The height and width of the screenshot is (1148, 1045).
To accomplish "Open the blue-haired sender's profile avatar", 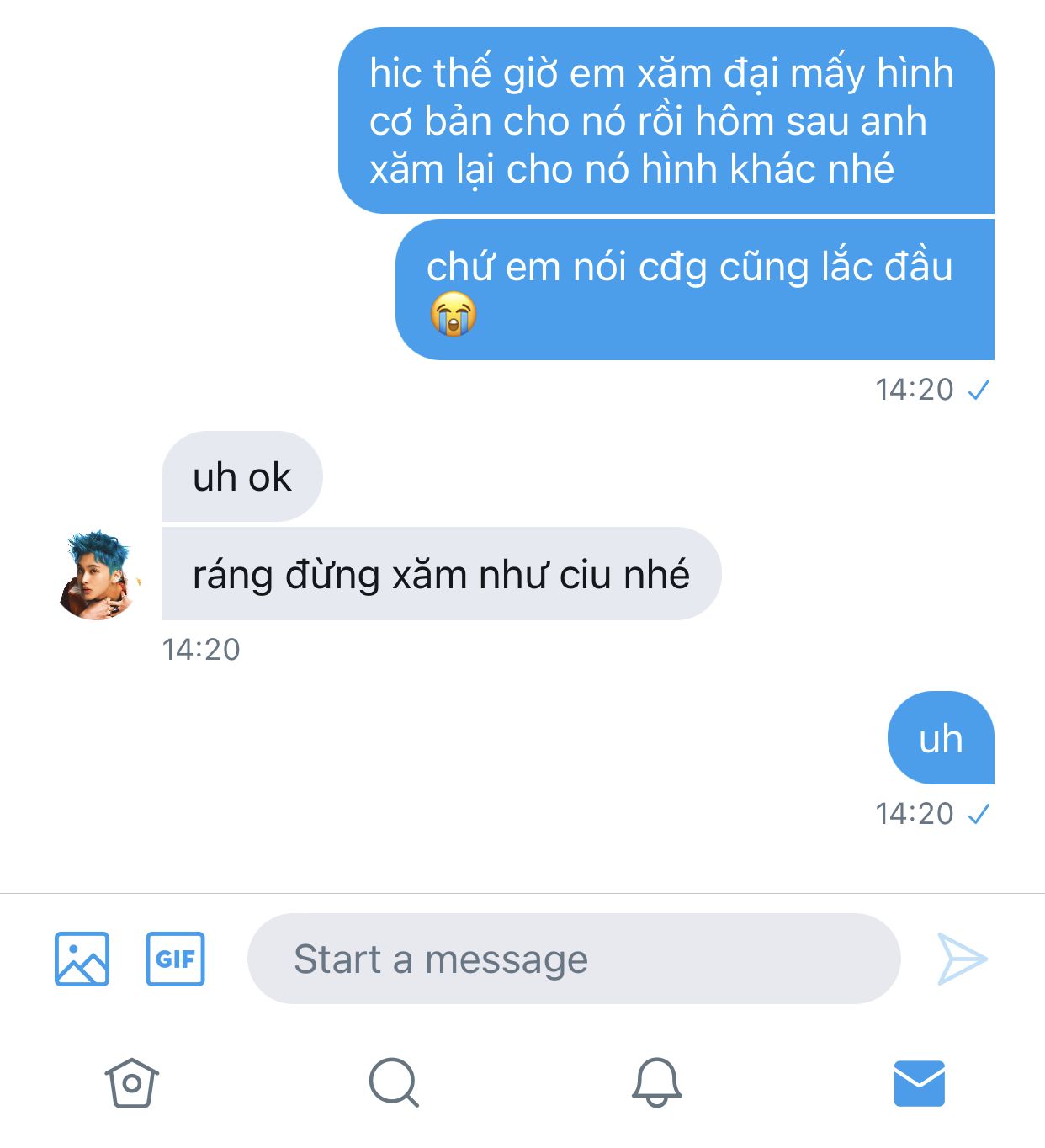I will pos(98,576).
